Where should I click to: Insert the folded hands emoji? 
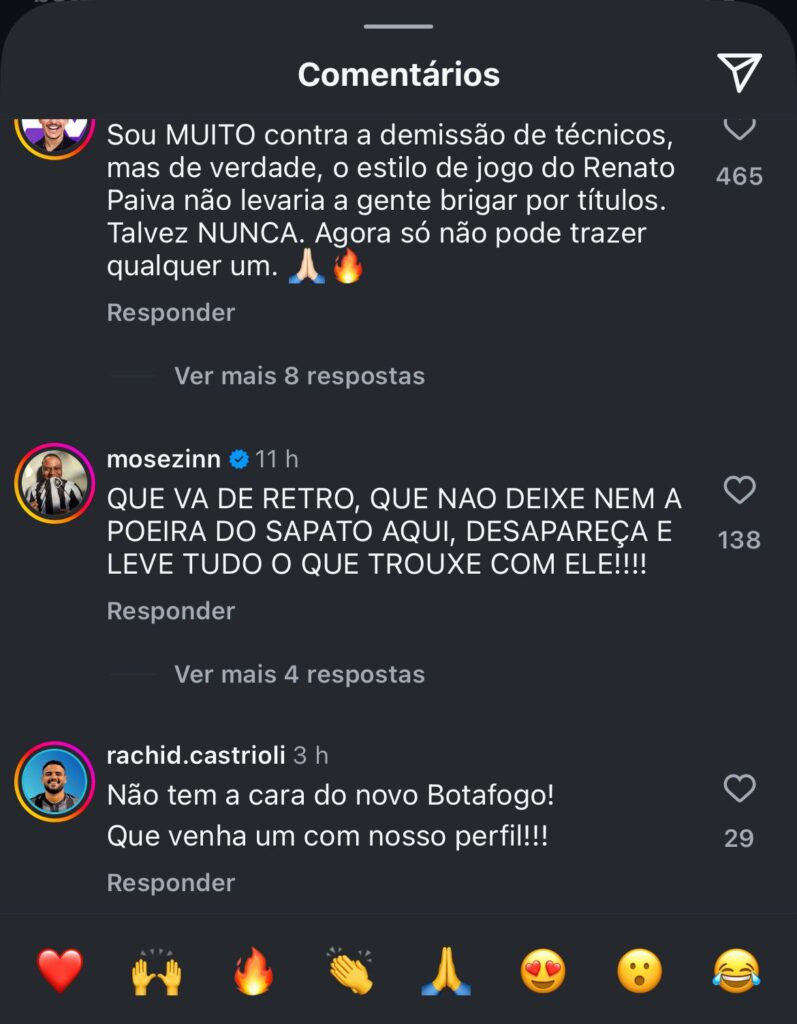(x=446, y=972)
